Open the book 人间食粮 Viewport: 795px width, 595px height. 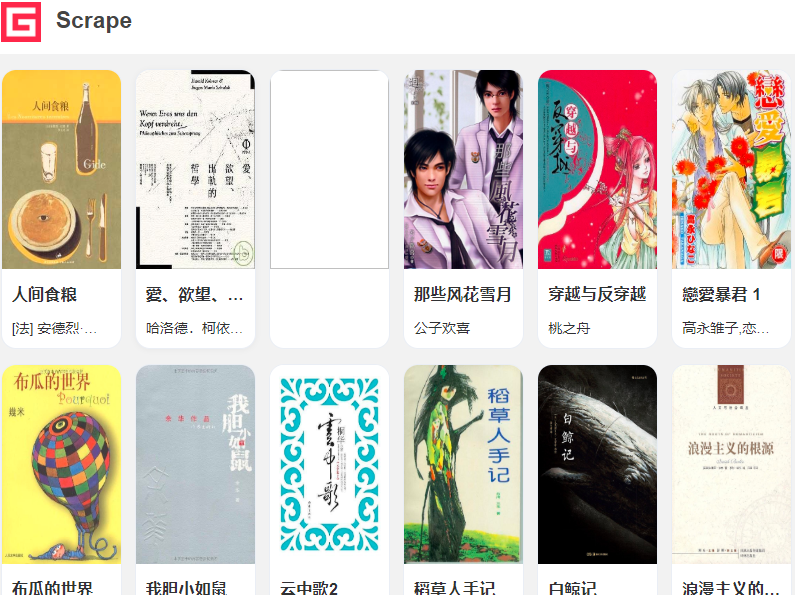point(61,170)
